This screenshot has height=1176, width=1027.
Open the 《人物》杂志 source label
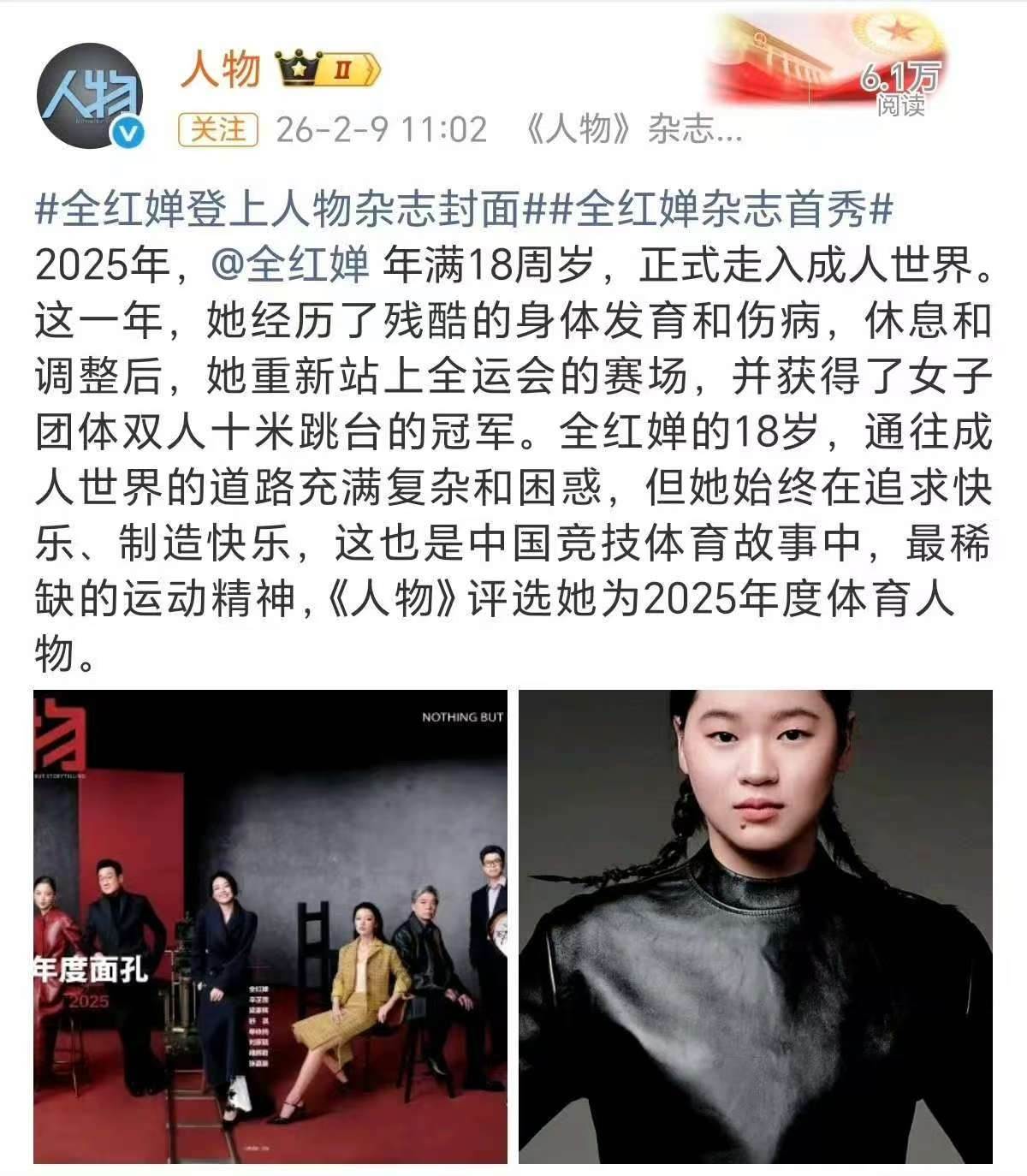[x=632, y=130]
